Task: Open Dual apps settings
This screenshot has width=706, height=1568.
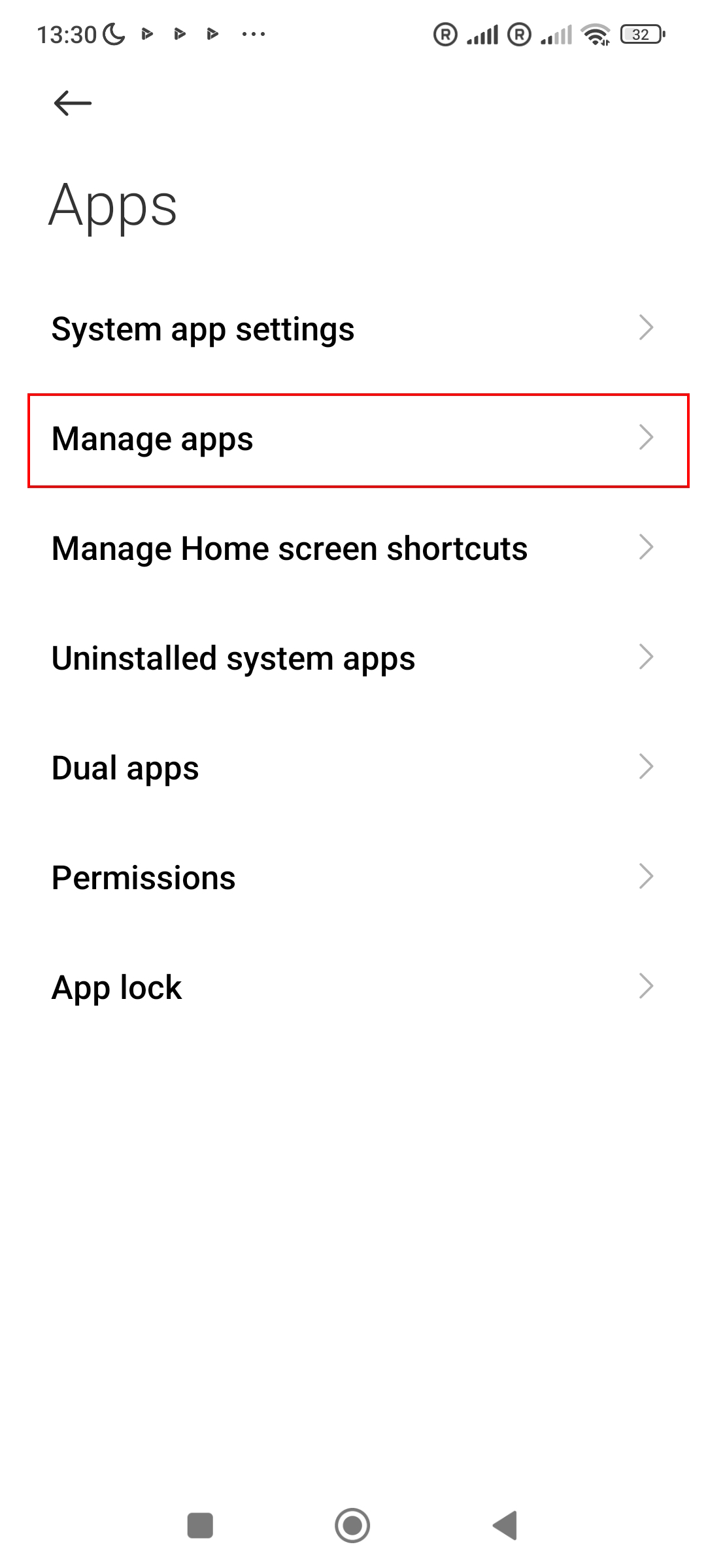Action: [x=353, y=768]
